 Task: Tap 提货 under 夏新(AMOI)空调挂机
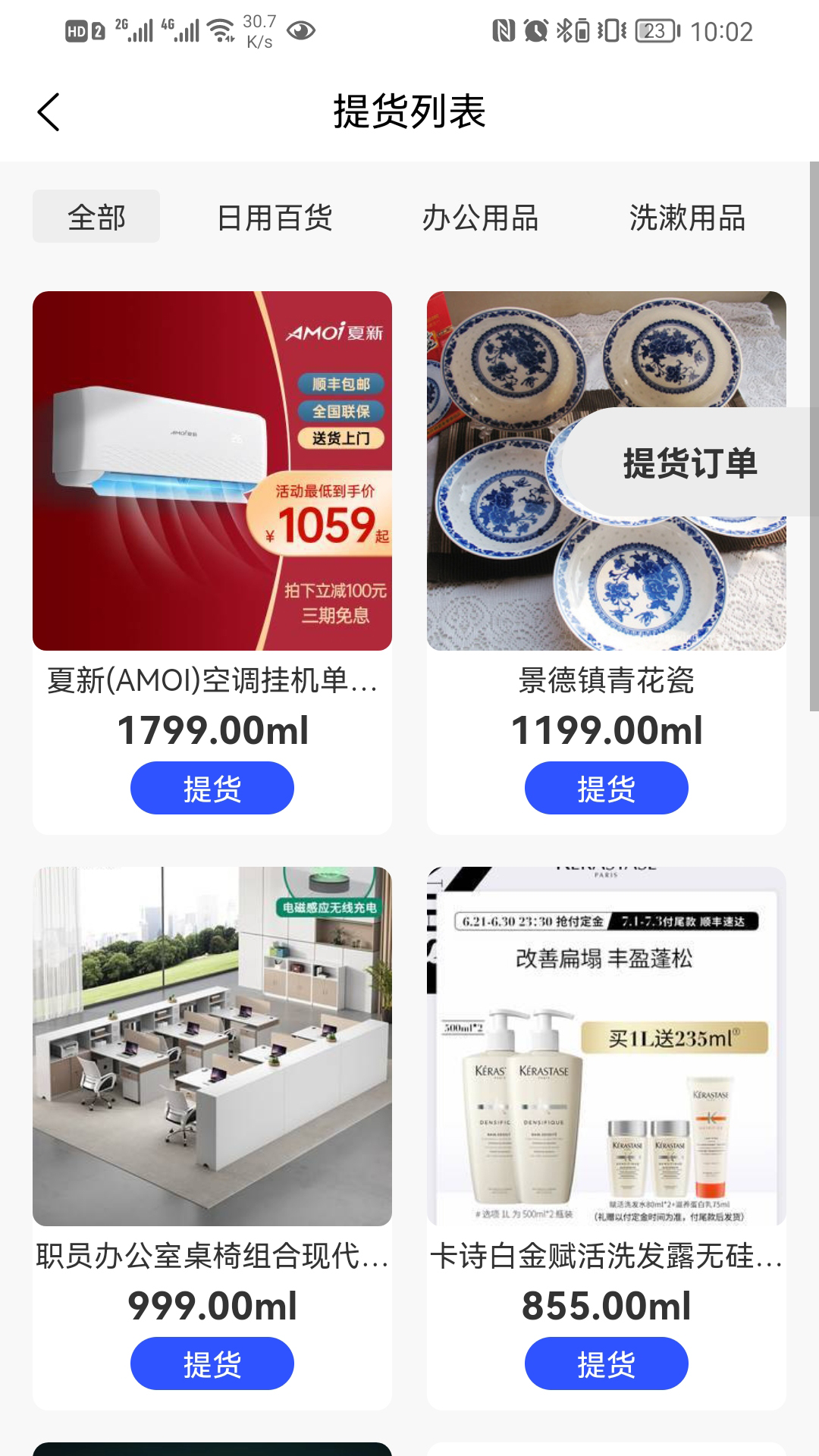(212, 788)
